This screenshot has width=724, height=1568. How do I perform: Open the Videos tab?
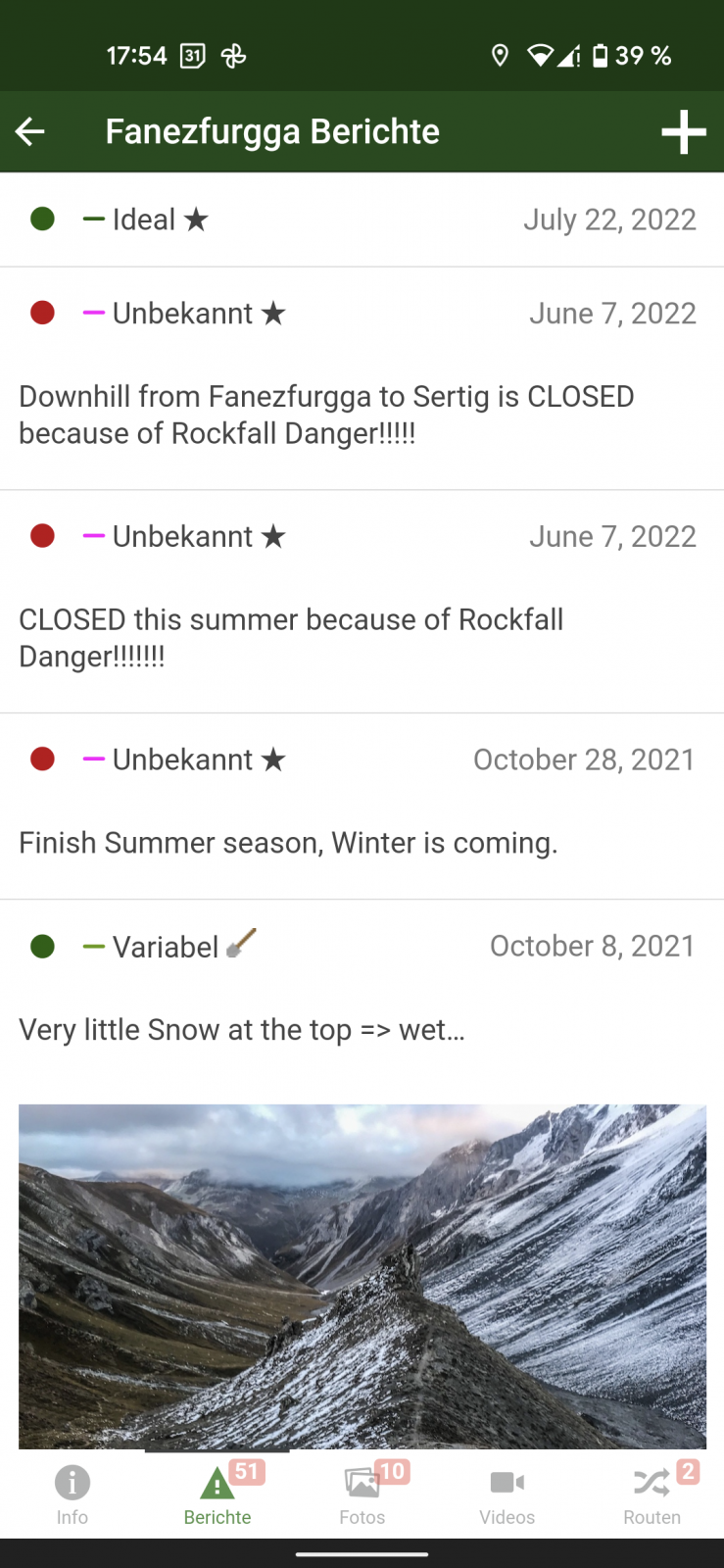coord(507,1494)
